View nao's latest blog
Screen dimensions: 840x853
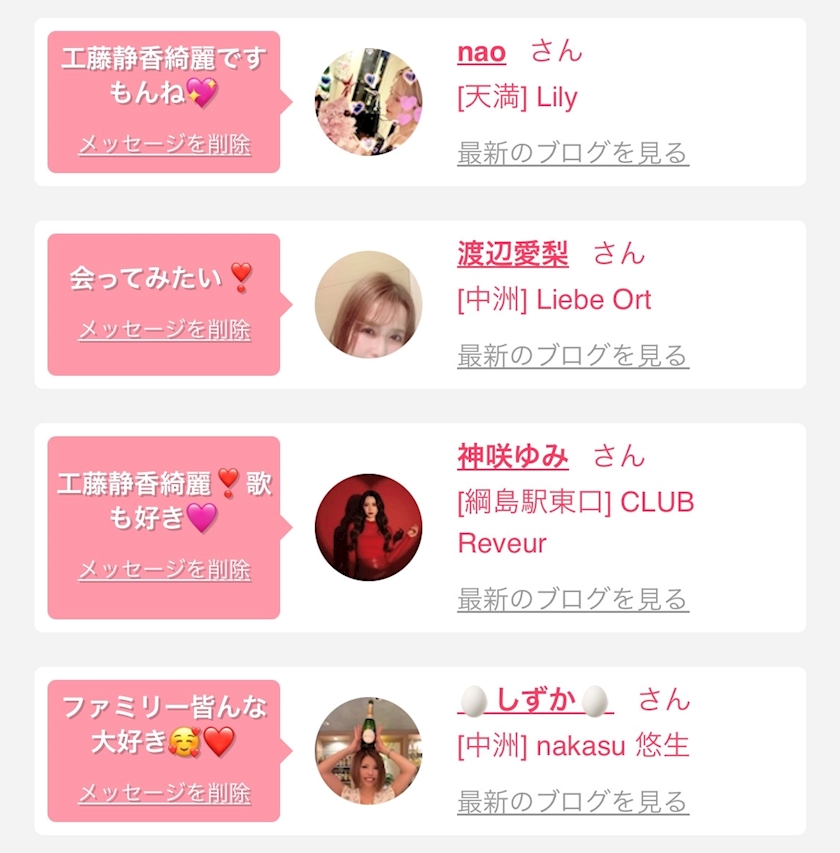572,153
